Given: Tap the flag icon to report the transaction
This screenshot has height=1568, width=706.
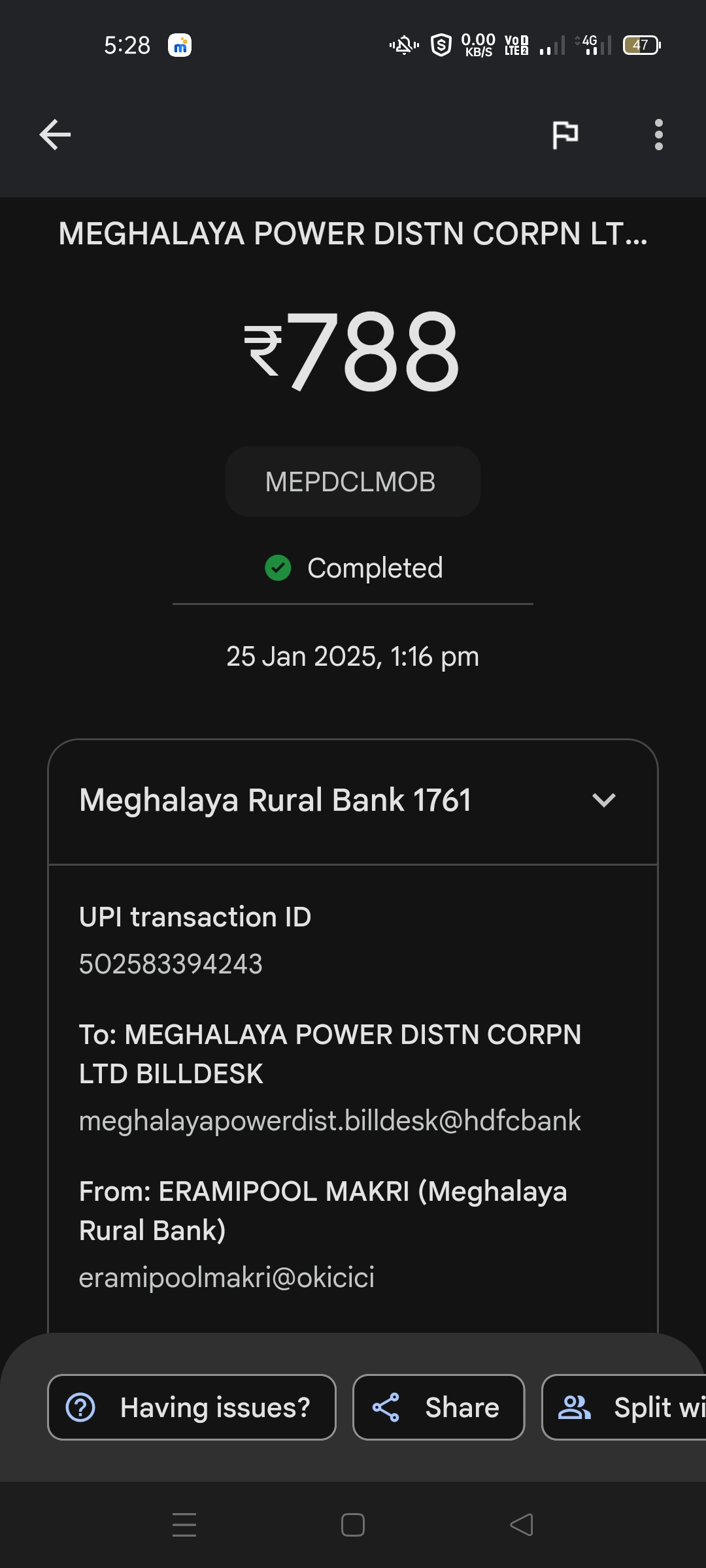Looking at the screenshot, I should [565, 135].
